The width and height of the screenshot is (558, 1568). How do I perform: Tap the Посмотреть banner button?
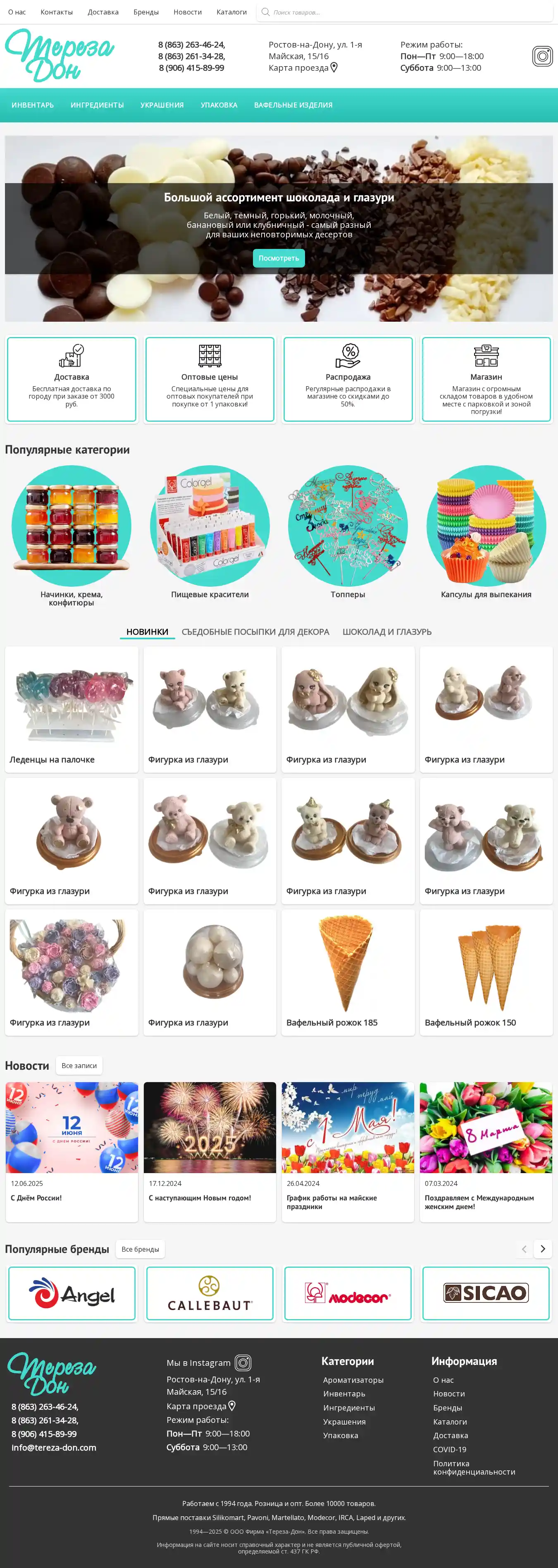click(x=279, y=258)
